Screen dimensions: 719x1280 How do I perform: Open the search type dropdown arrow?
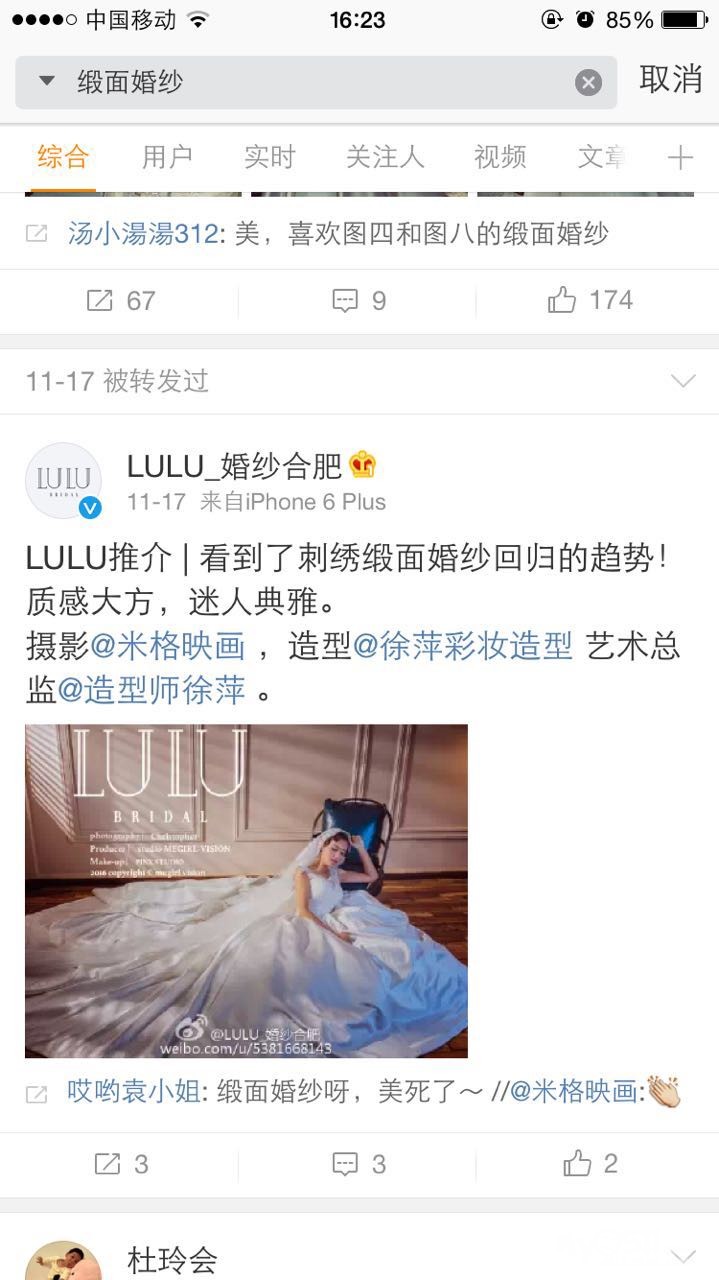point(46,81)
